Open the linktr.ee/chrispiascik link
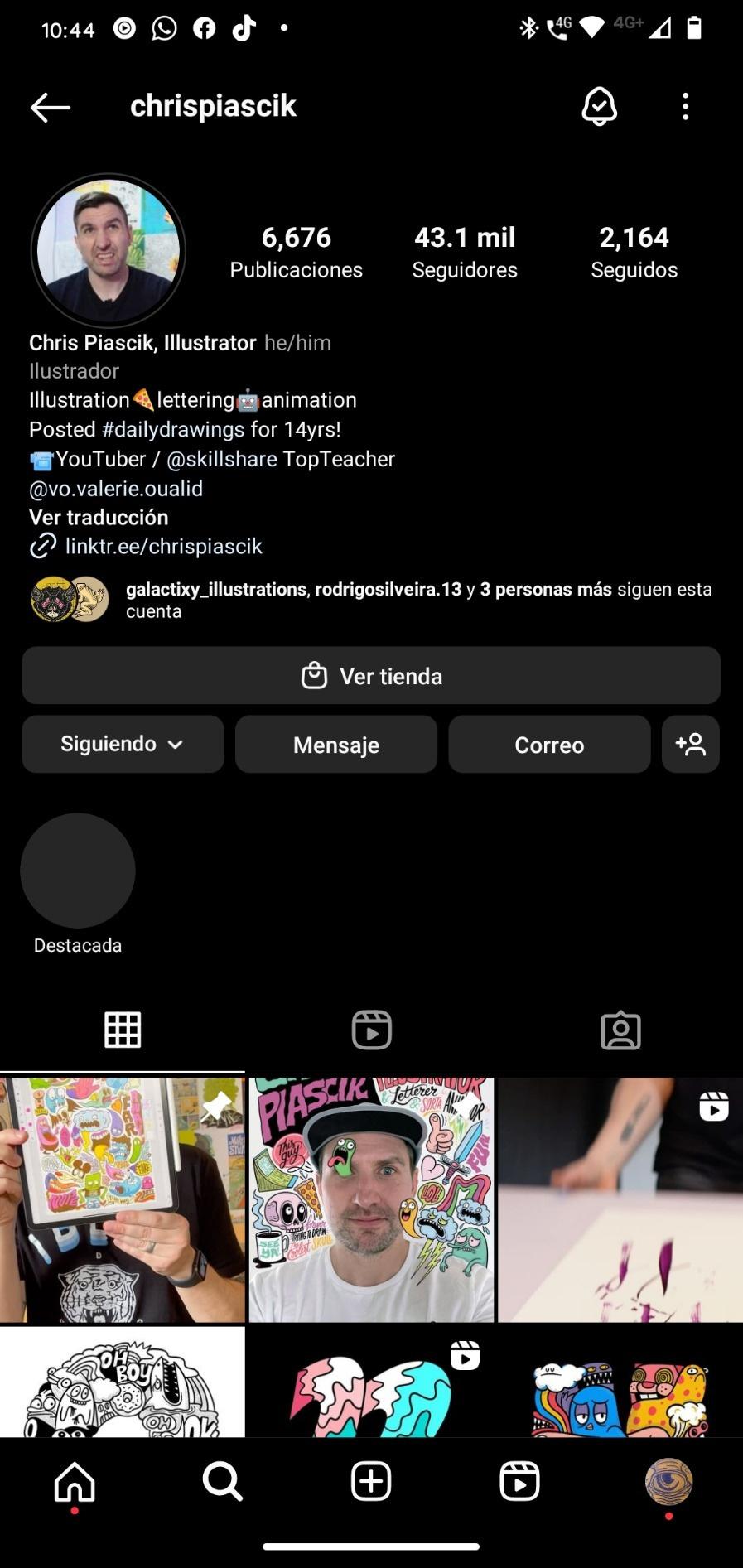 163,547
